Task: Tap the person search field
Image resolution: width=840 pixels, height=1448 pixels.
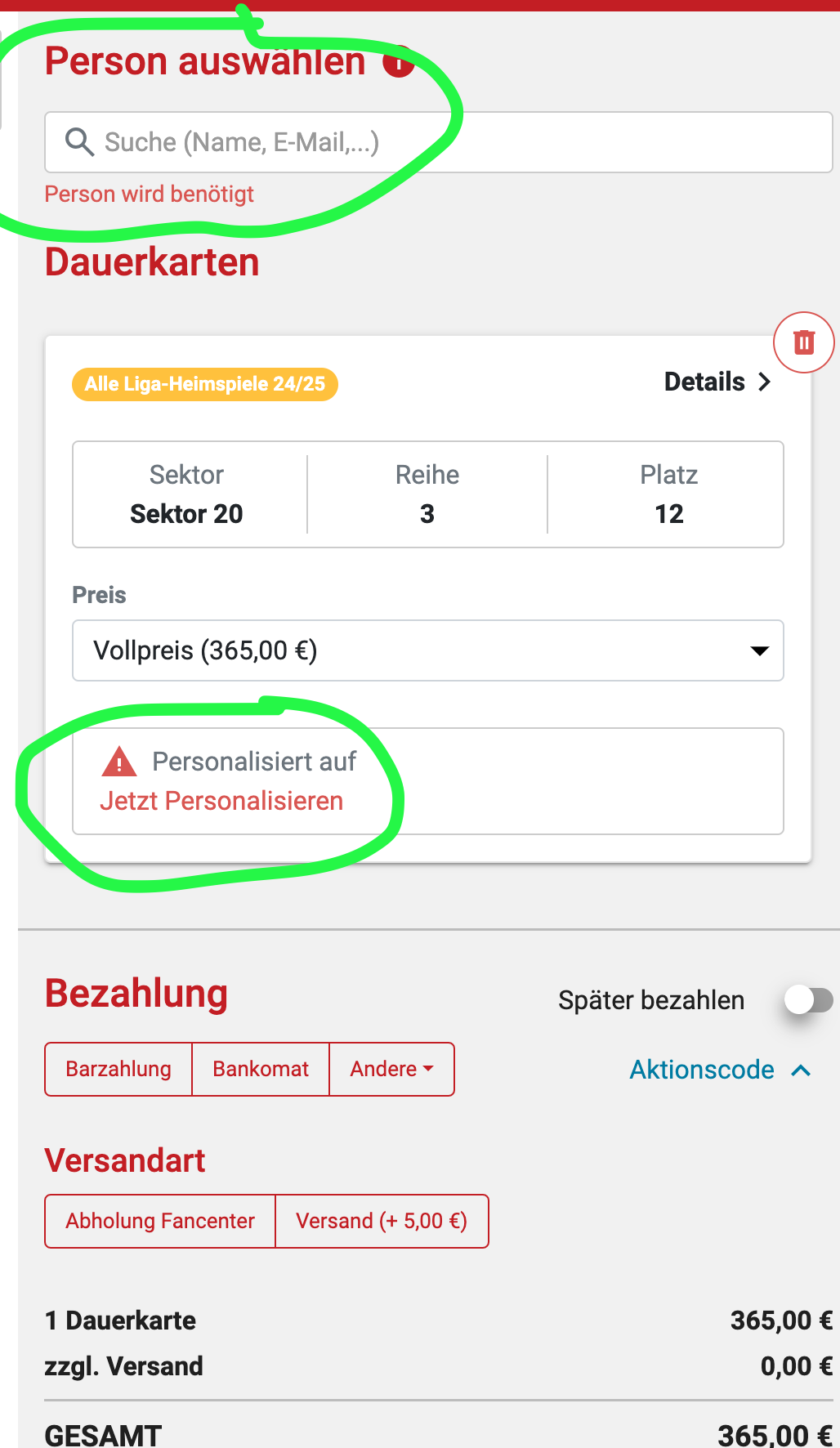Action: [438, 142]
